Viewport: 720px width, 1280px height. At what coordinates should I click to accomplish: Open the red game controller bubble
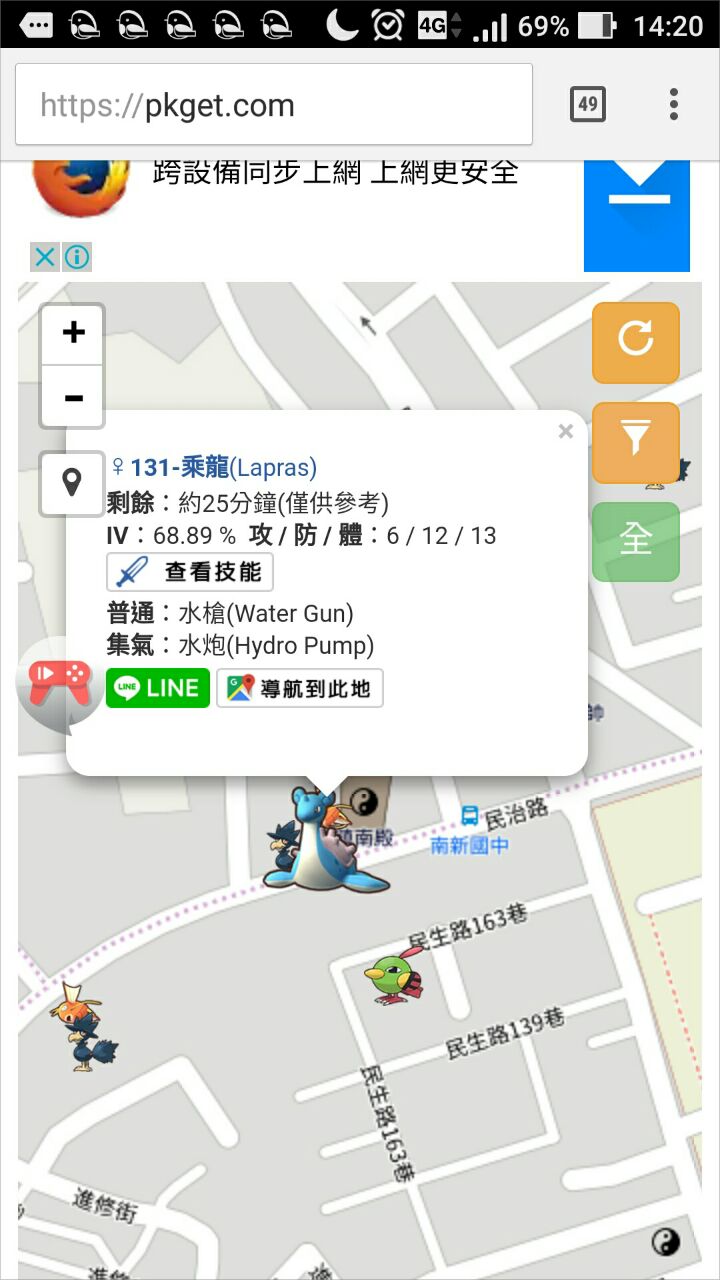pos(60,680)
